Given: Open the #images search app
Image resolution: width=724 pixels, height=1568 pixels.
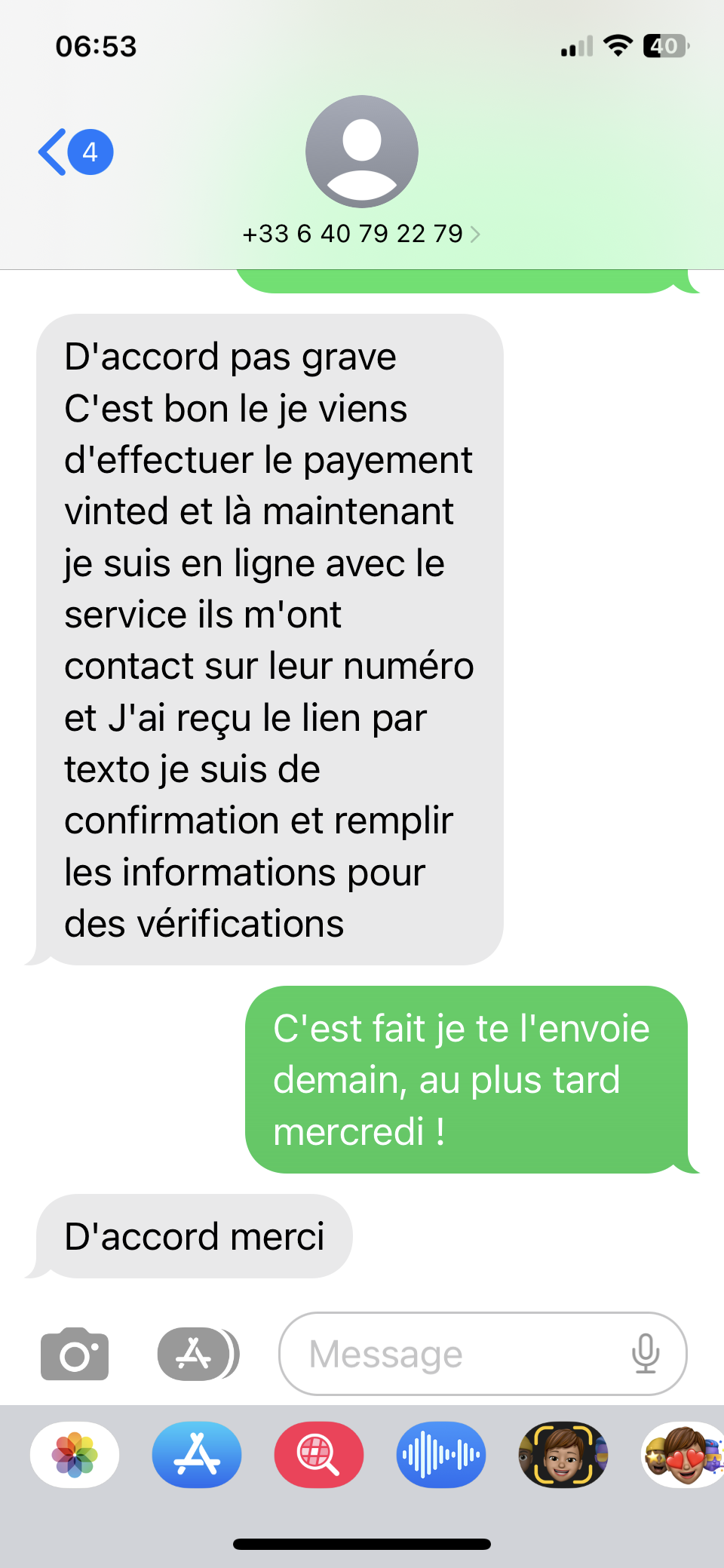Looking at the screenshot, I should [x=319, y=1455].
